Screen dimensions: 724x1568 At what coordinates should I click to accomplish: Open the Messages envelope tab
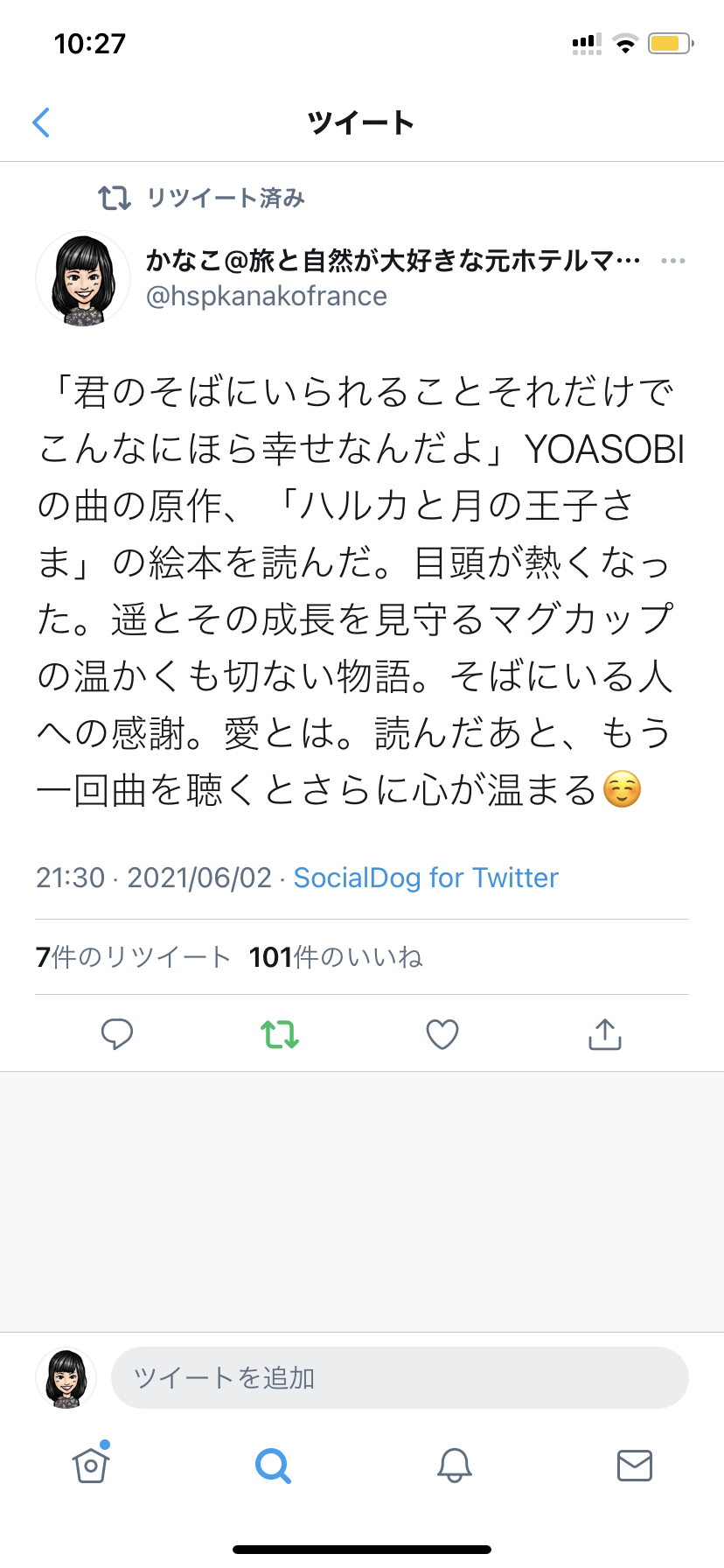click(x=635, y=1465)
